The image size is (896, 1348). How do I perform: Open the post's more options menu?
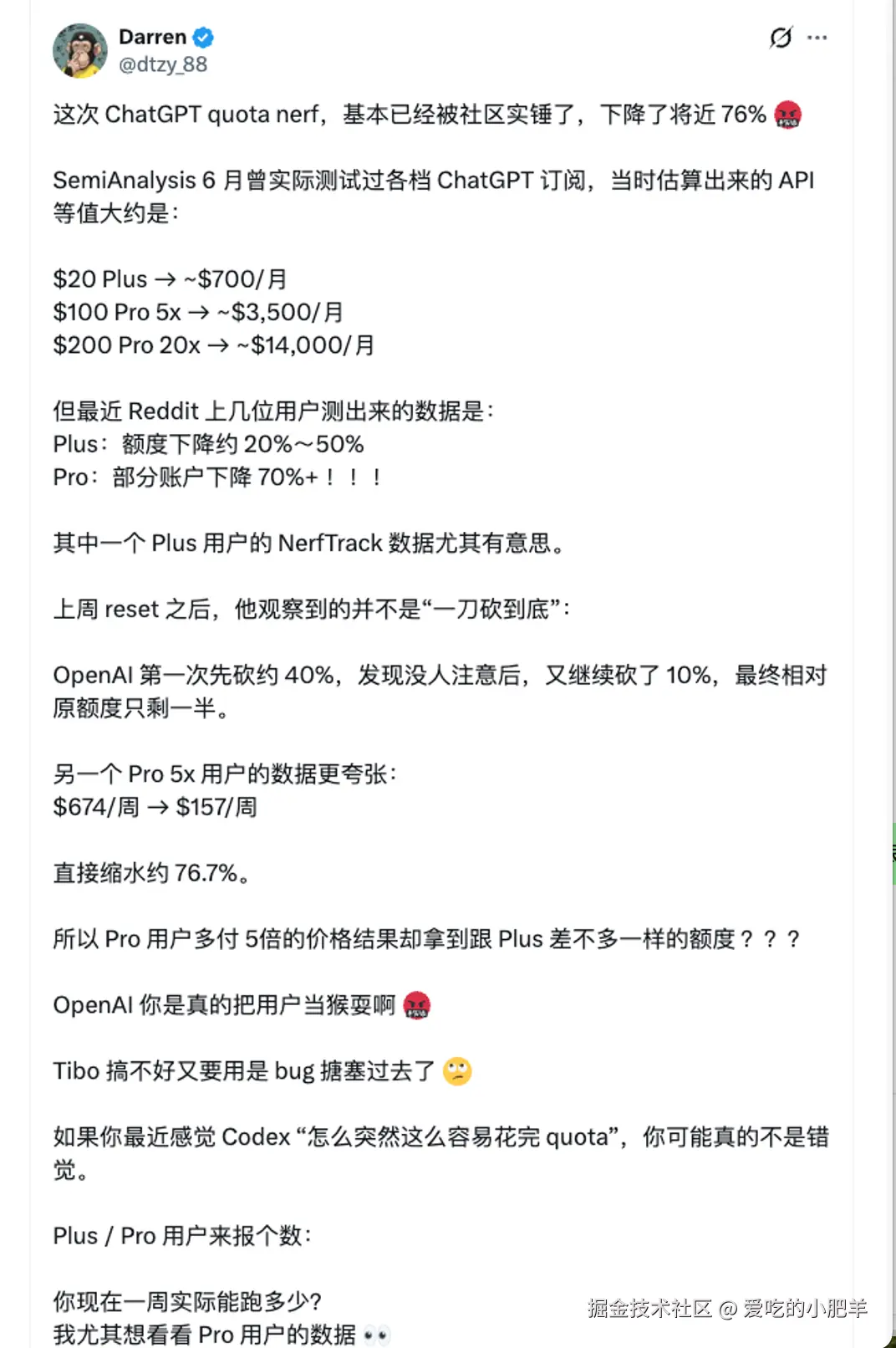817,38
